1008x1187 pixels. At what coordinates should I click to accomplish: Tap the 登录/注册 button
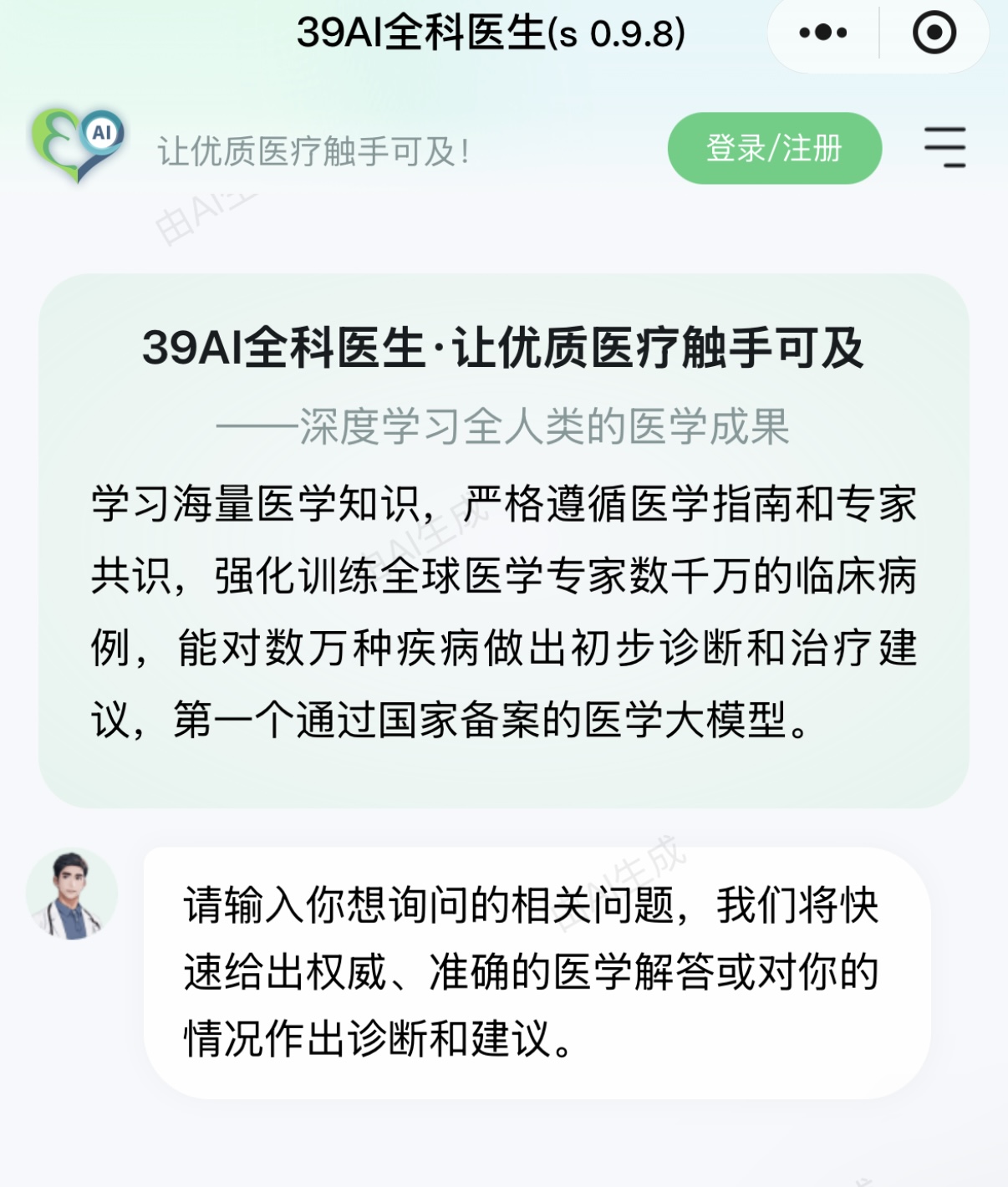point(774,149)
